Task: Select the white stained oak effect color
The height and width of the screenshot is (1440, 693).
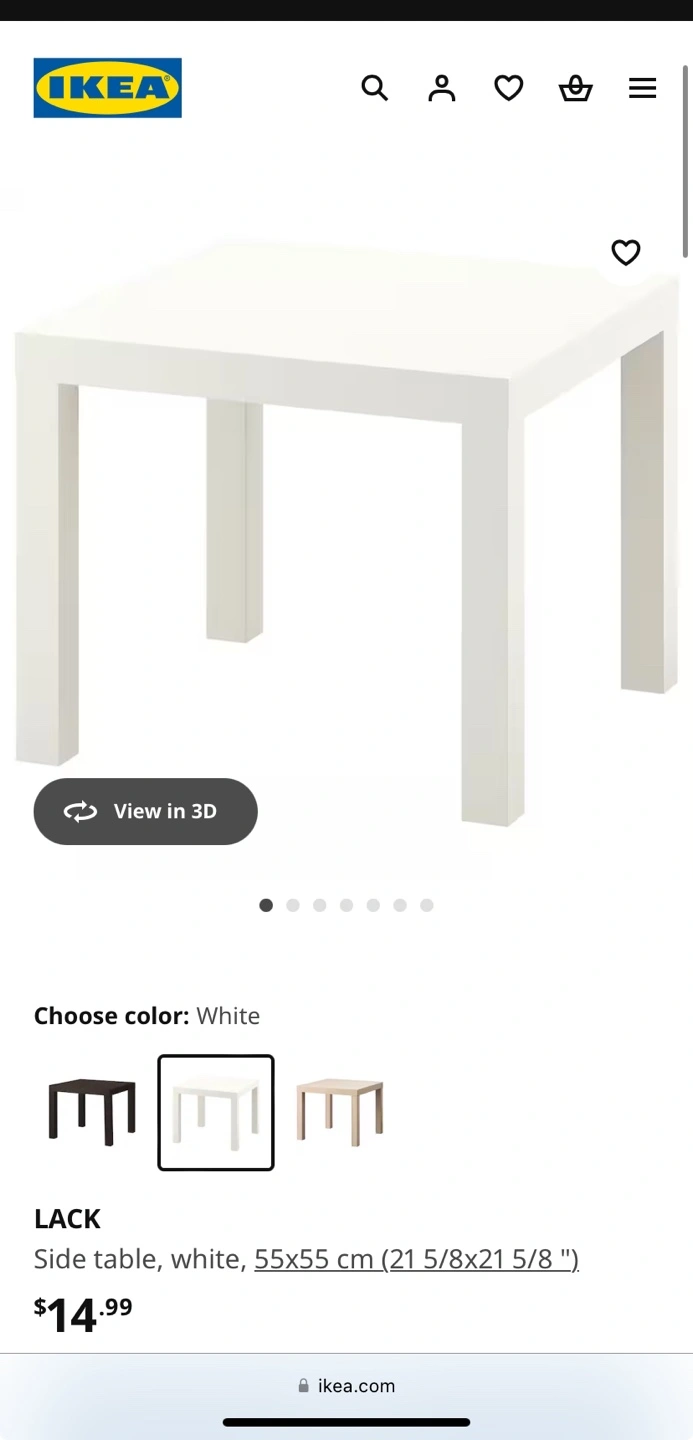Action: [x=340, y=1112]
